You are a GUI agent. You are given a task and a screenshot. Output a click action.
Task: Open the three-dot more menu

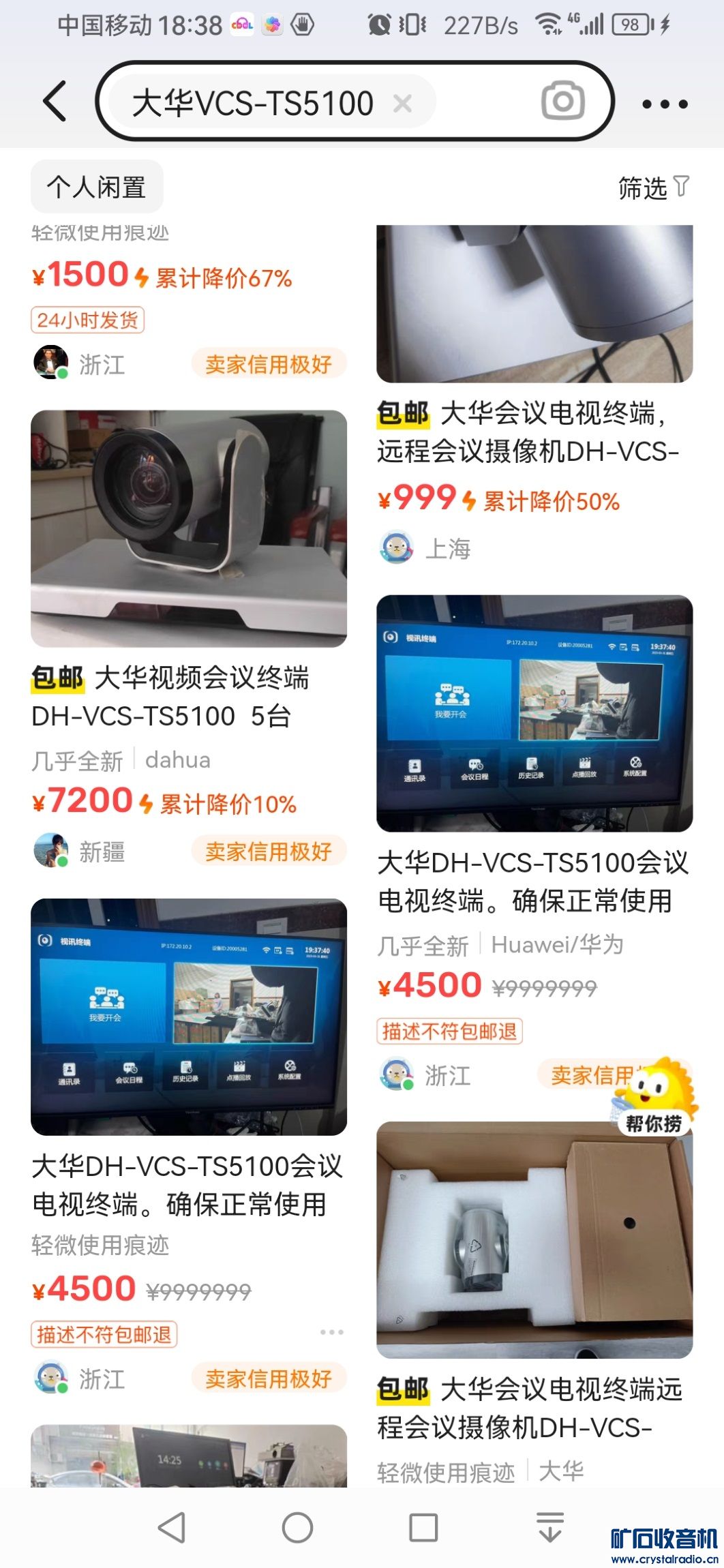pyautogui.click(x=665, y=104)
